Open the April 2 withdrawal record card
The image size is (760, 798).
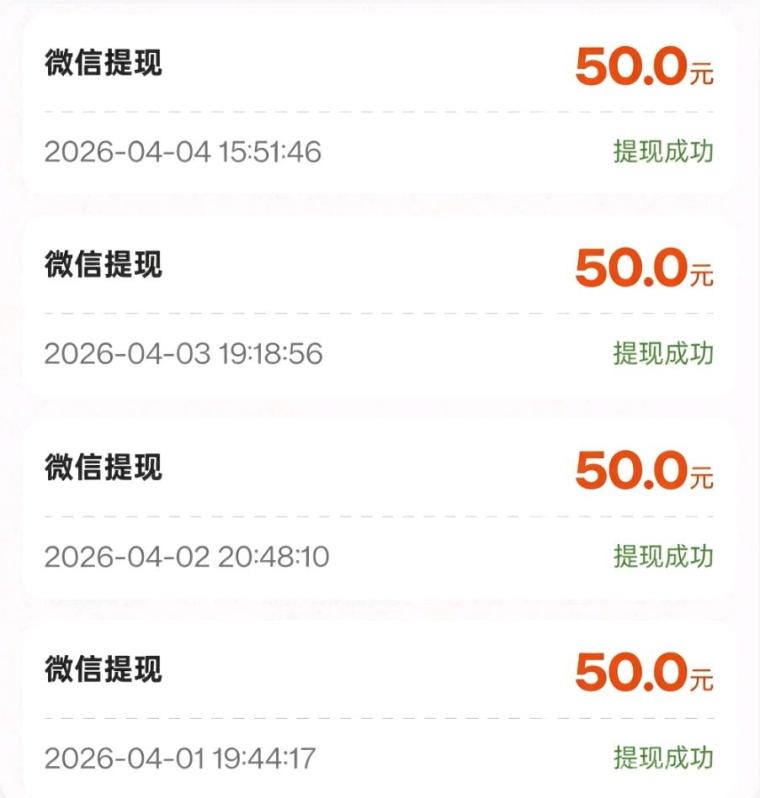380,505
